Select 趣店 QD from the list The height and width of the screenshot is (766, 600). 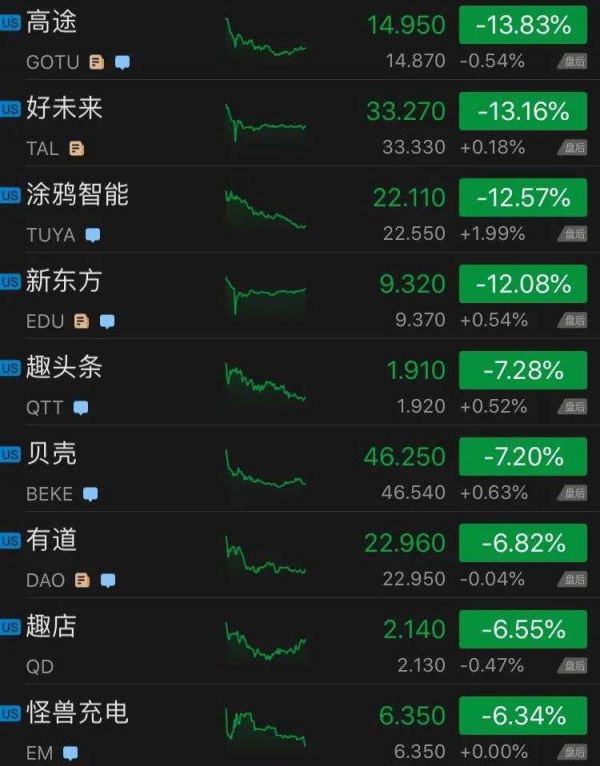click(52, 627)
